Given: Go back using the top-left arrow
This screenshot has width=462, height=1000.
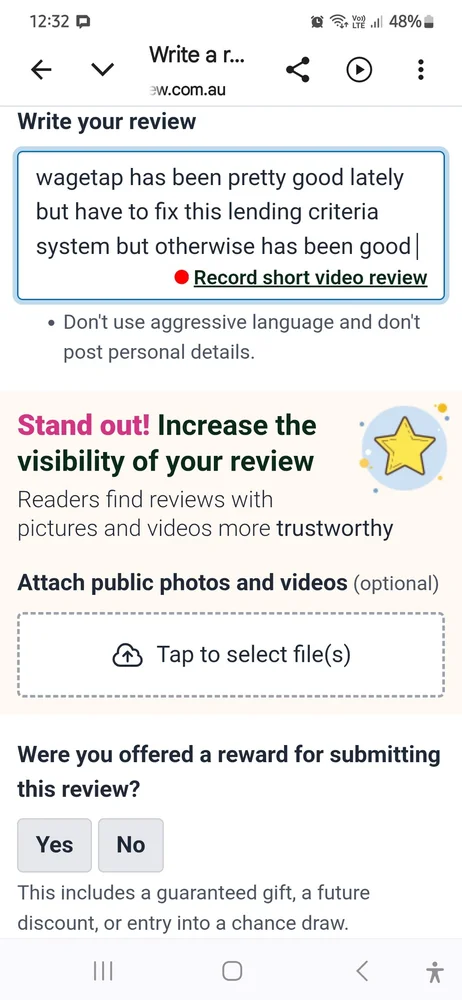Looking at the screenshot, I should [41, 70].
